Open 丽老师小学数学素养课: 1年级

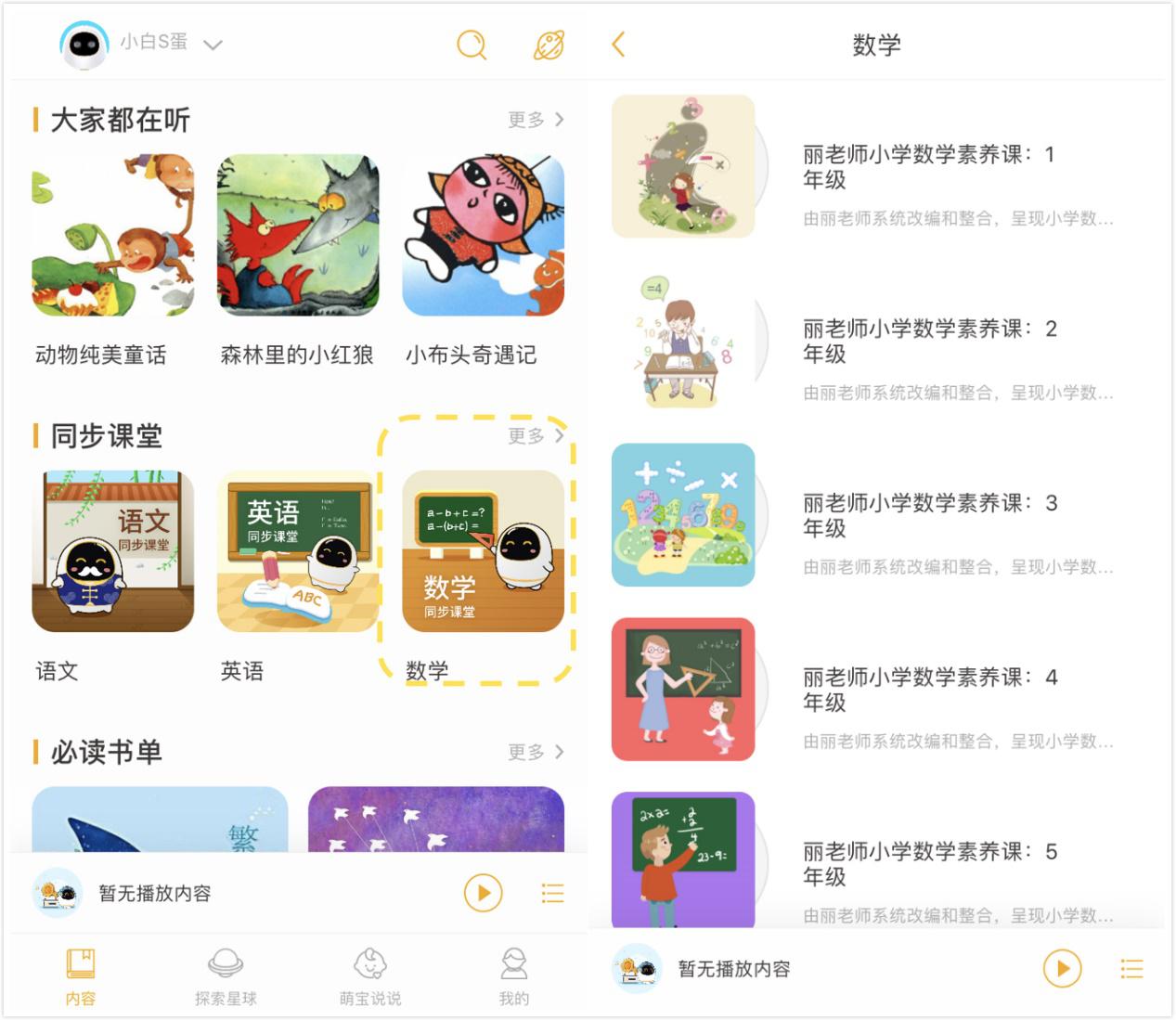[928, 167]
